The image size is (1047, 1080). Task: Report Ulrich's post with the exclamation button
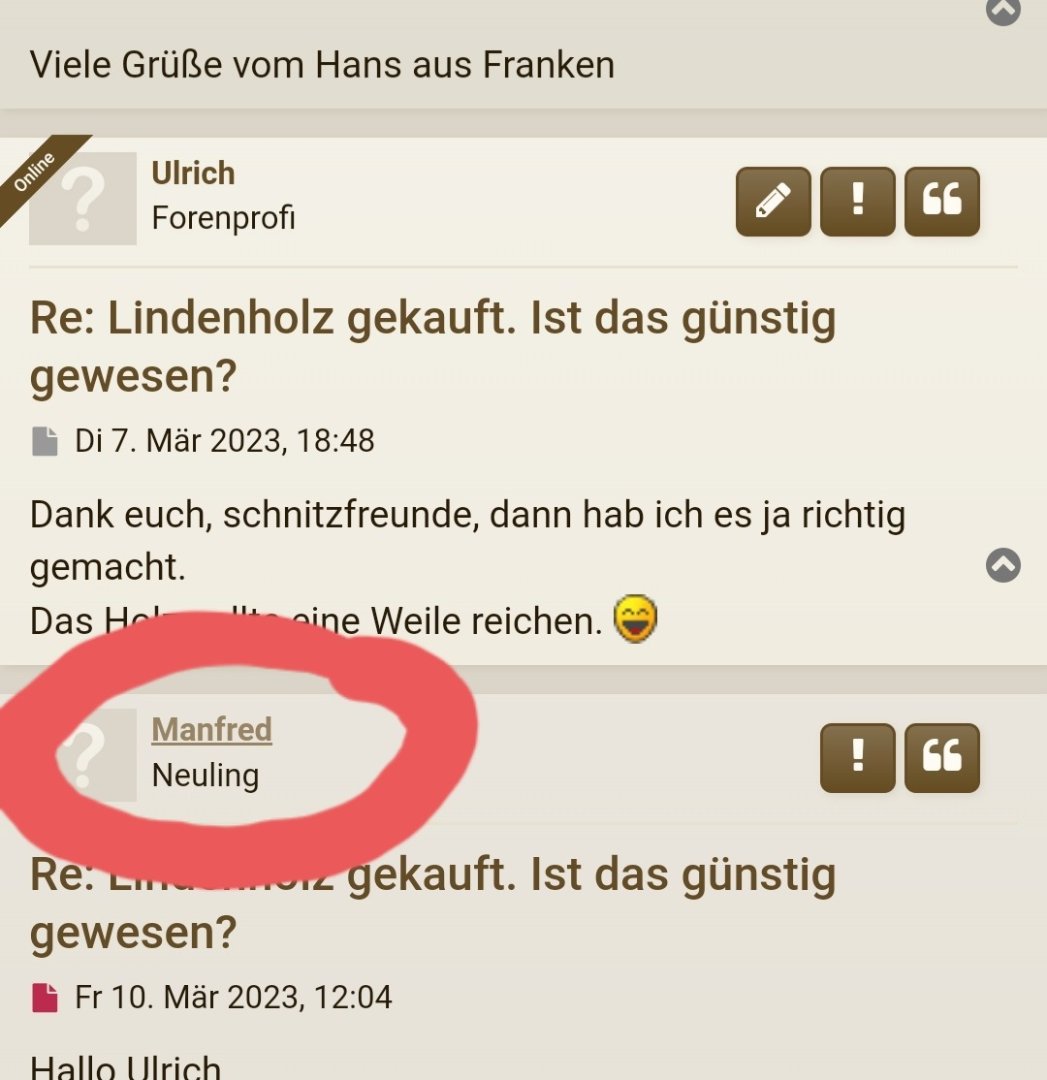pyautogui.click(x=857, y=202)
